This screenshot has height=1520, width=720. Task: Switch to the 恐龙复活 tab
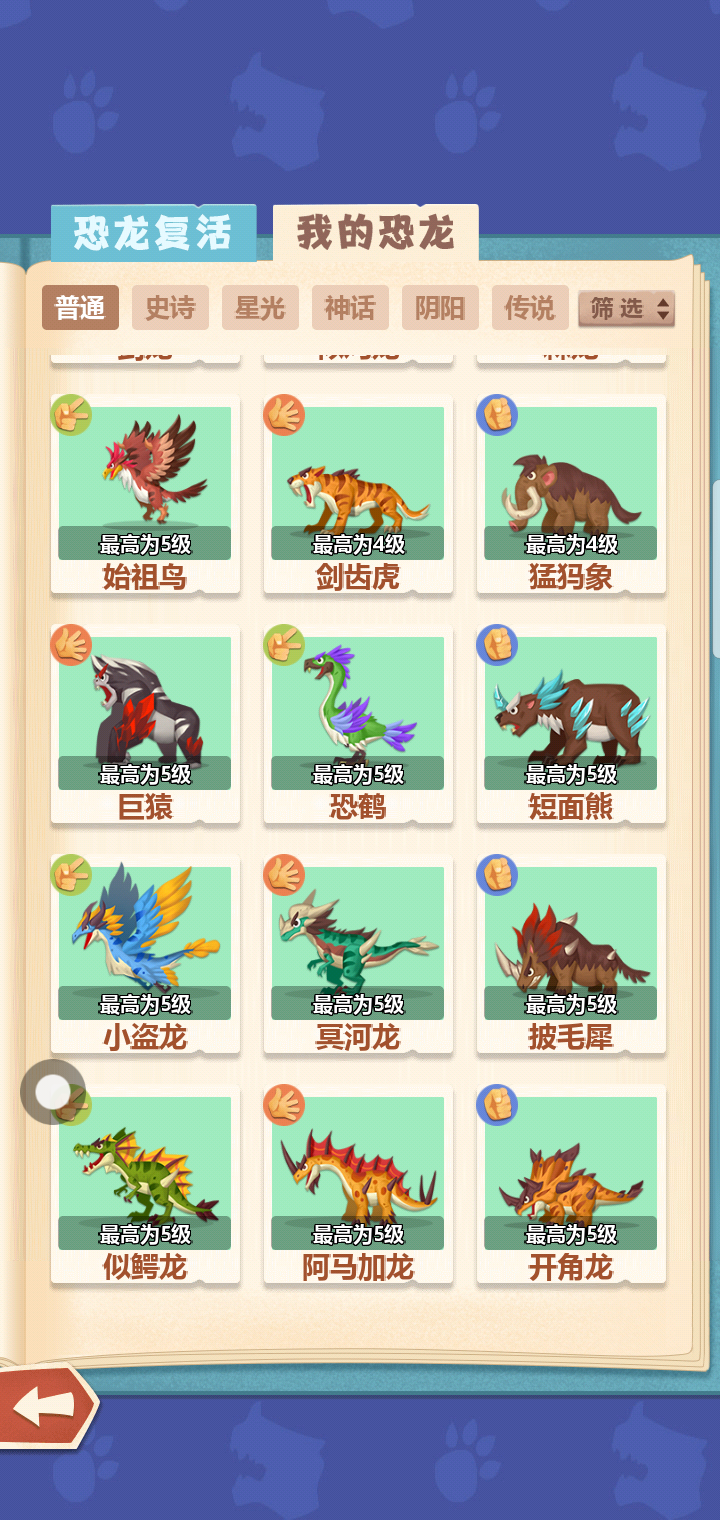(153, 233)
